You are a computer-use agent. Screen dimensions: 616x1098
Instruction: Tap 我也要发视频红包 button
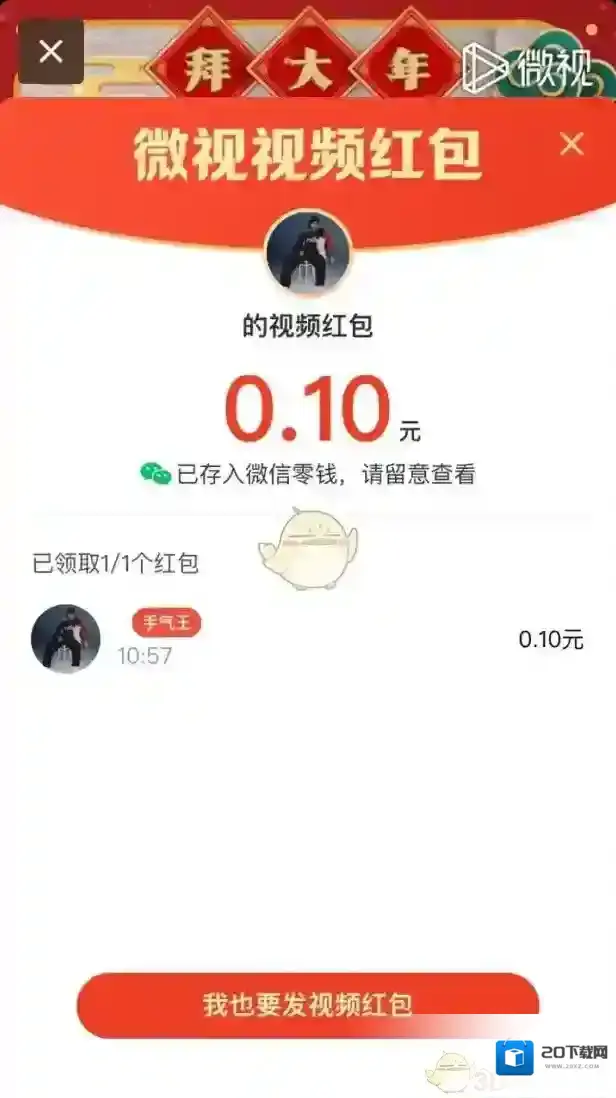(307, 1004)
